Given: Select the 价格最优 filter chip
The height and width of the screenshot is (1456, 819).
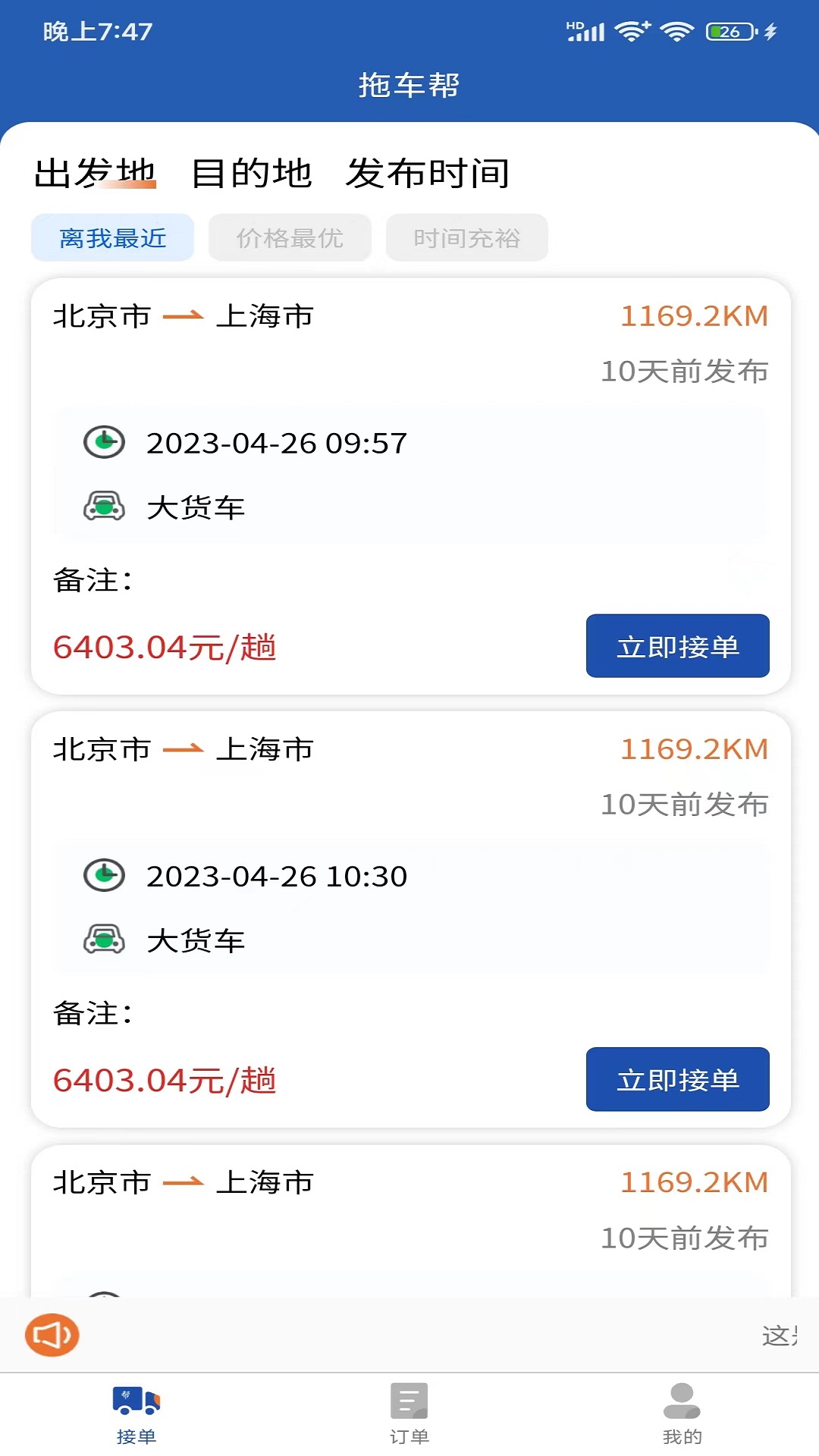Looking at the screenshot, I should (290, 238).
